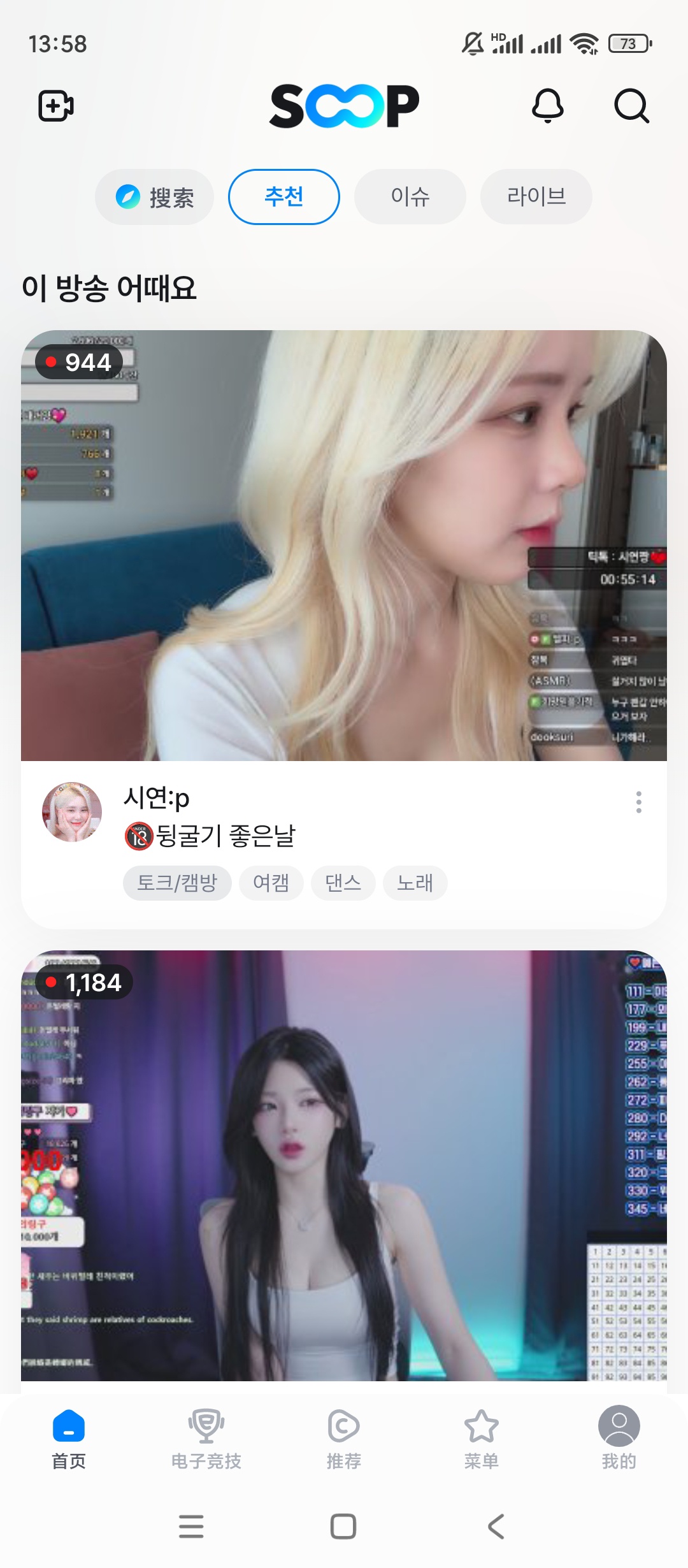Watch the live stream with 944 viewers
This screenshot has height=1568, width=688.
pos(344,545)
